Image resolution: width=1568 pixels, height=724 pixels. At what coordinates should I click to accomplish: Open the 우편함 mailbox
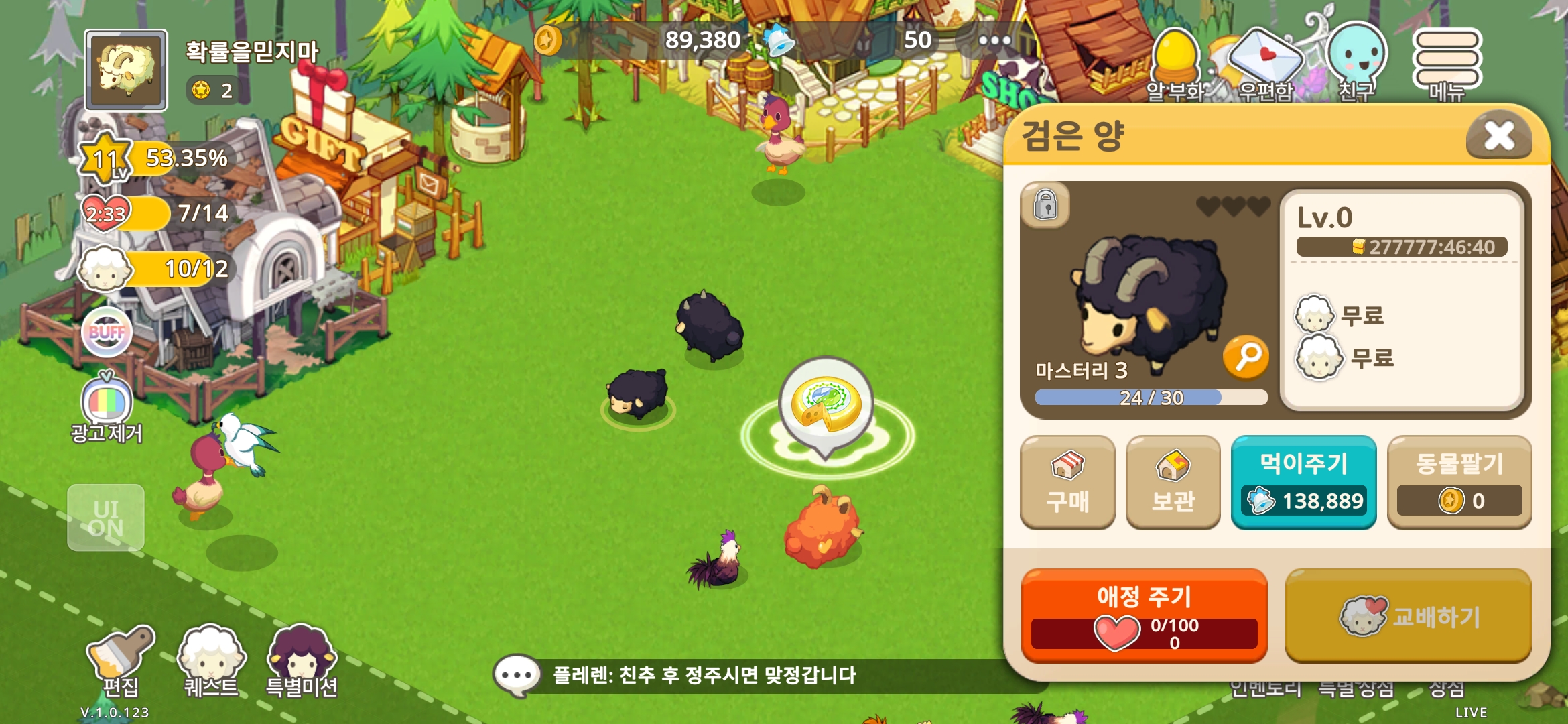point(1265,65)
